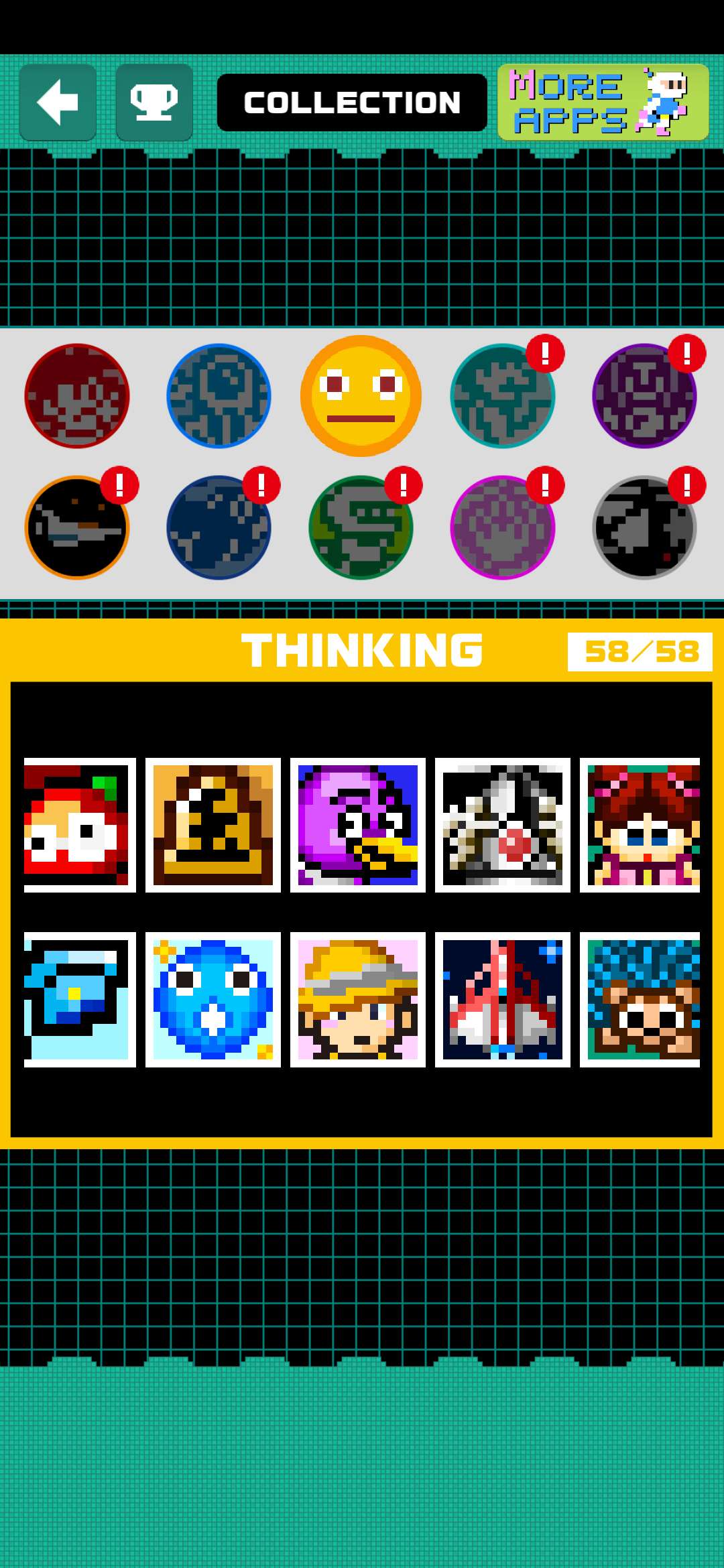
Task: Open the blue round creature picture
Action: pos(213,999)
